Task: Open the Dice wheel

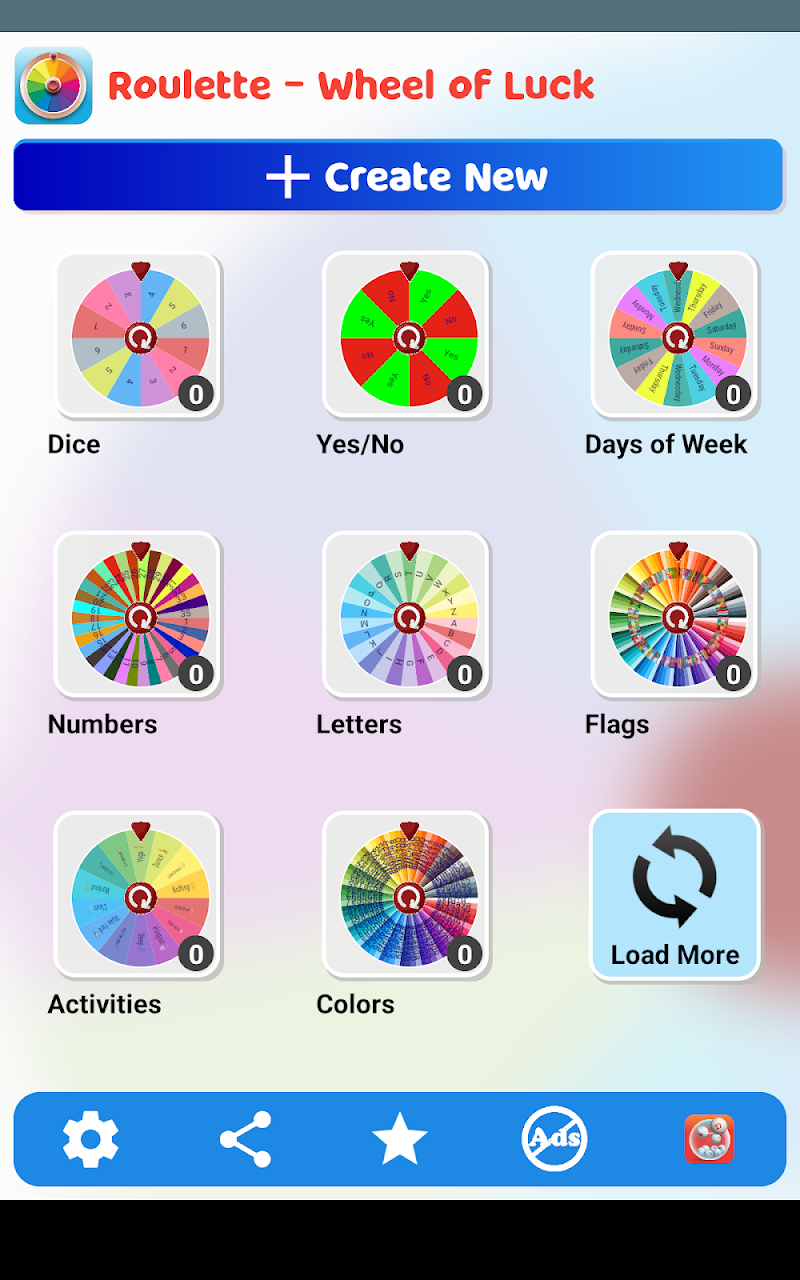Action: [x=139, y=336]
